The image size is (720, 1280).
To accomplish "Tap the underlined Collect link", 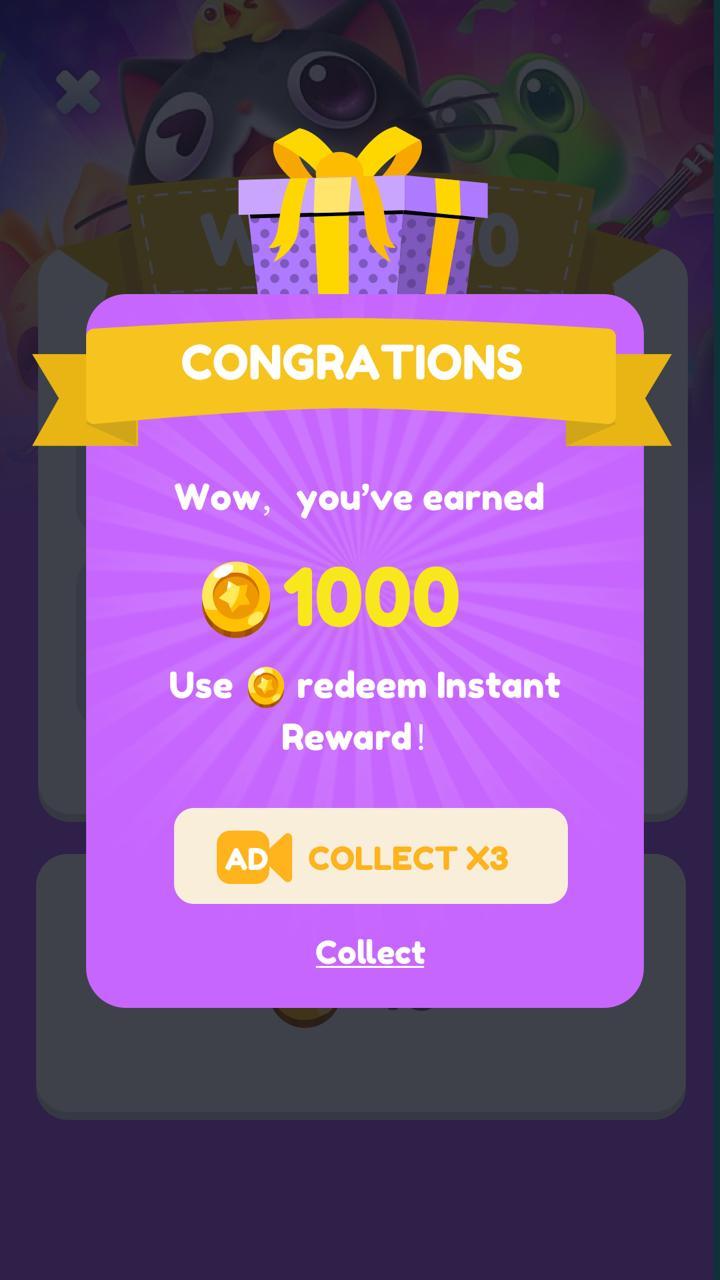I will (x=370, y=953).
